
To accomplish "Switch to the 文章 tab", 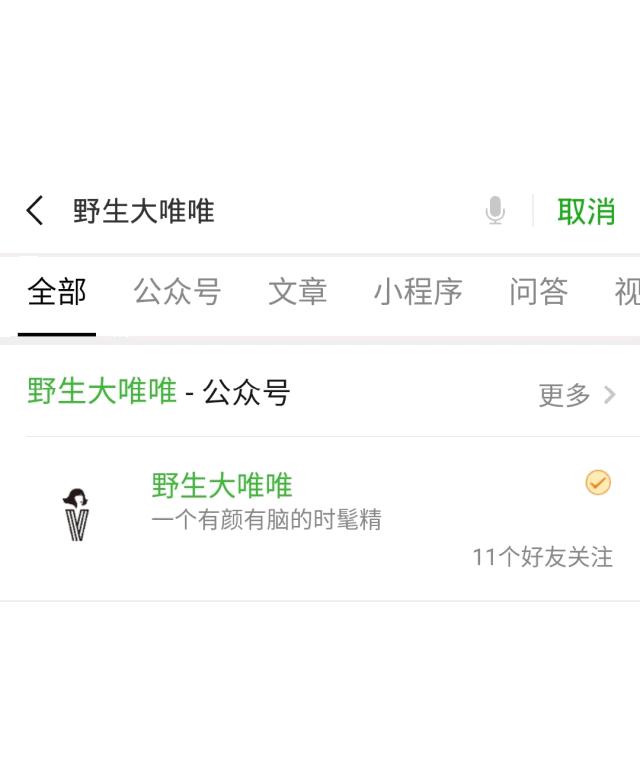I will (x=297, y=292).
